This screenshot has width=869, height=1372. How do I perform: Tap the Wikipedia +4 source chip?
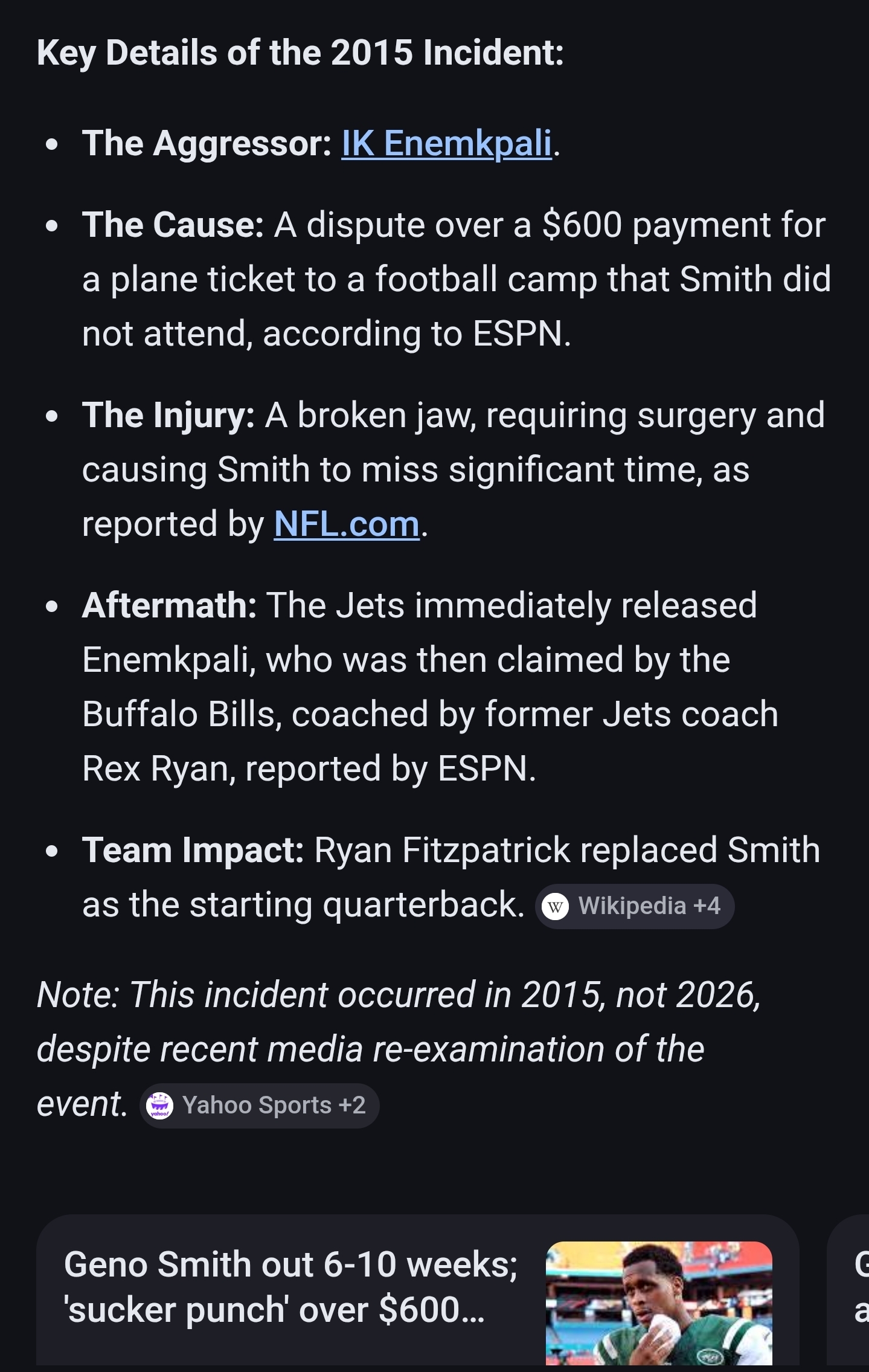tap(635, 906)
